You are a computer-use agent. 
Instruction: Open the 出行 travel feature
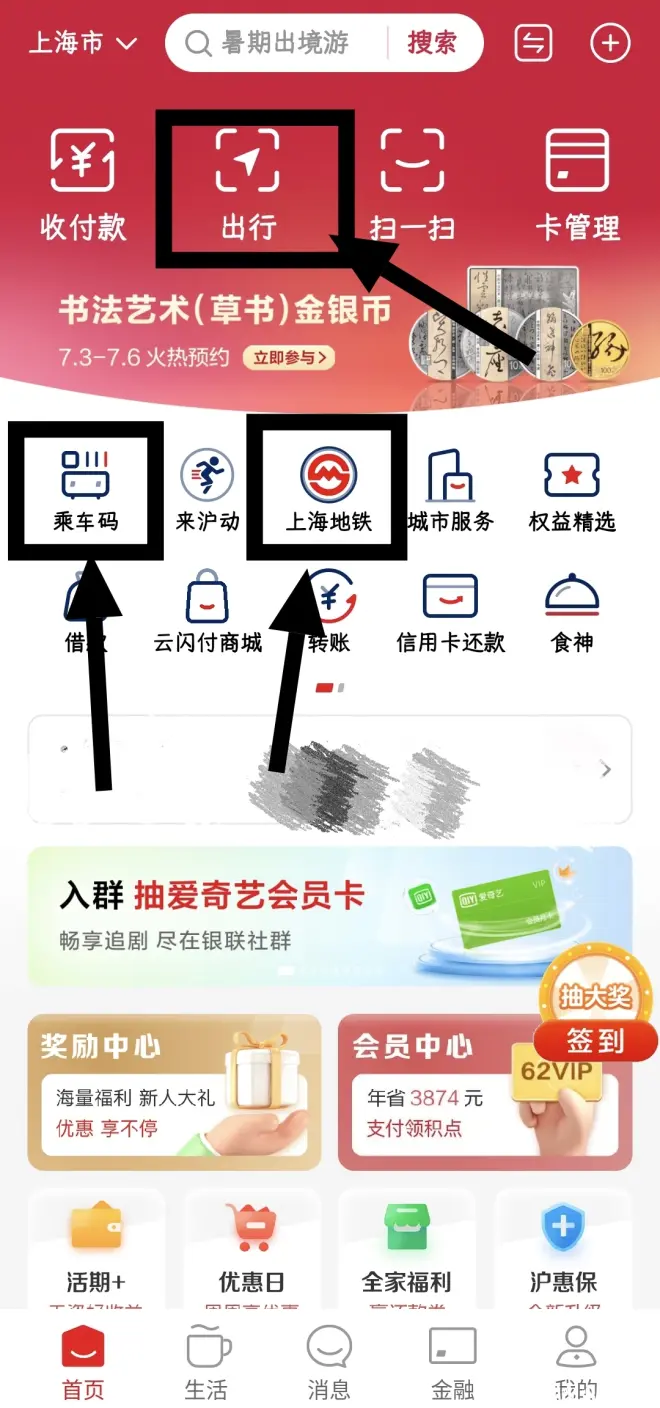(248, 186)
